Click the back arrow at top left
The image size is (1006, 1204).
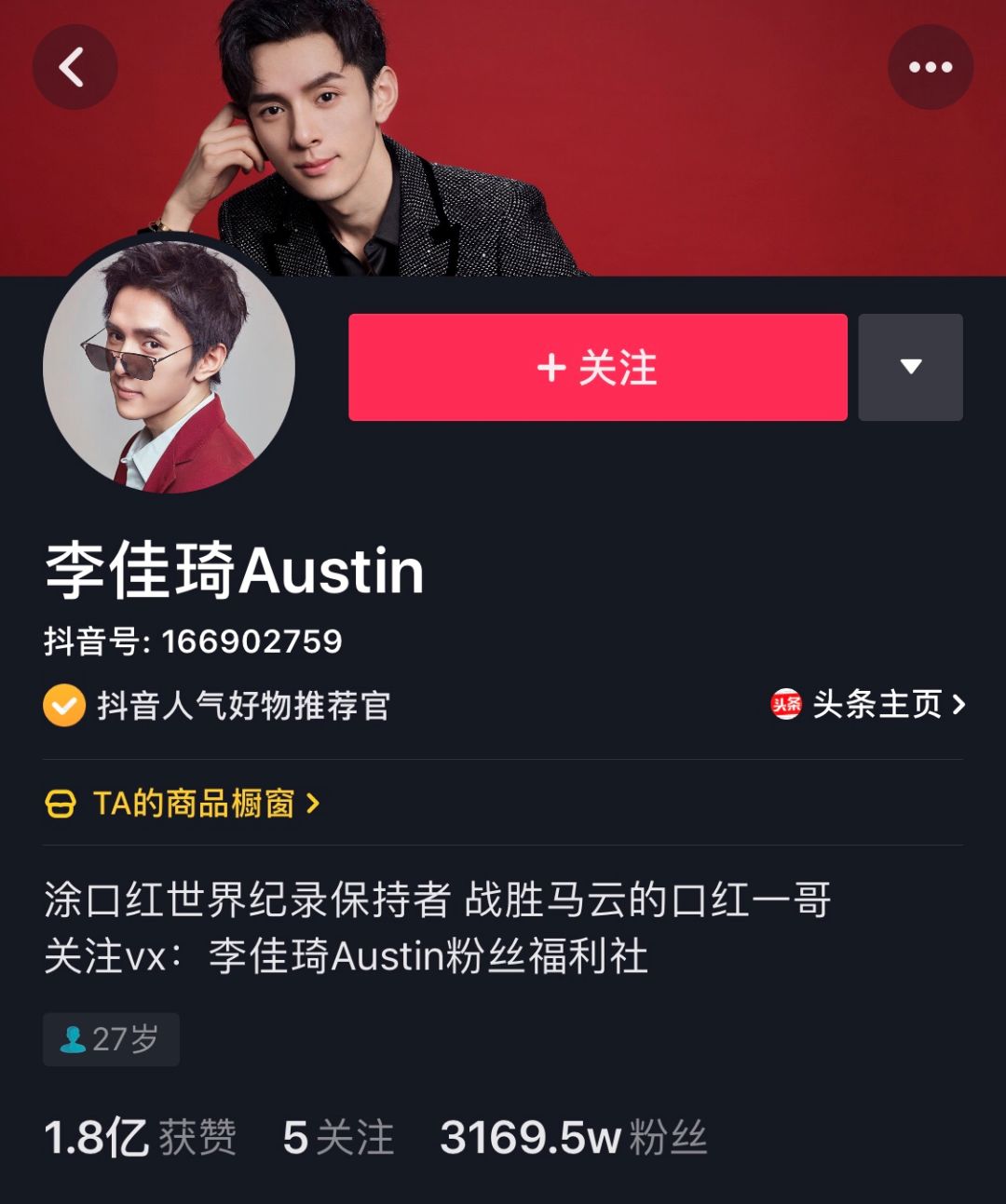[75, 67]
